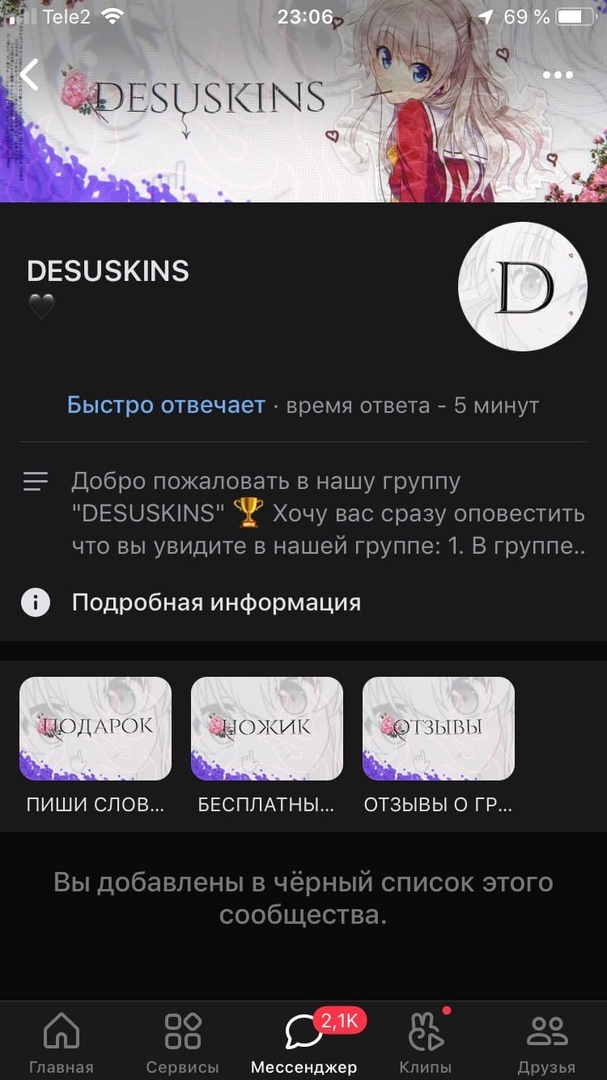This screenshot has height=1080, width=607.
Task: Open the ПОДАРОК menu card
Action: [x=96, y=729]
